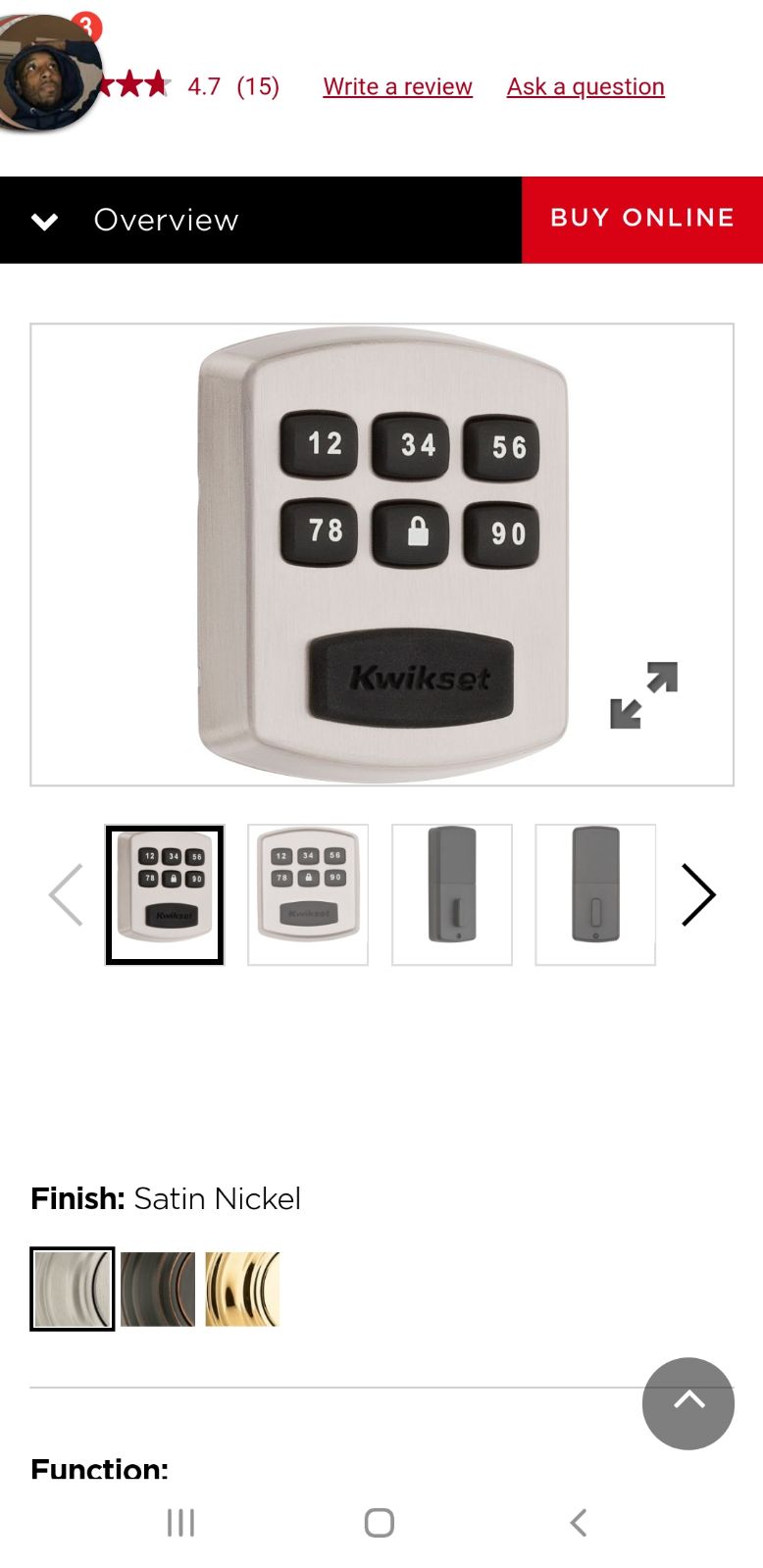The image size is (763, 1568).
Task: View the fourth thumbnail of interior unit
Action: pos(595,894)
